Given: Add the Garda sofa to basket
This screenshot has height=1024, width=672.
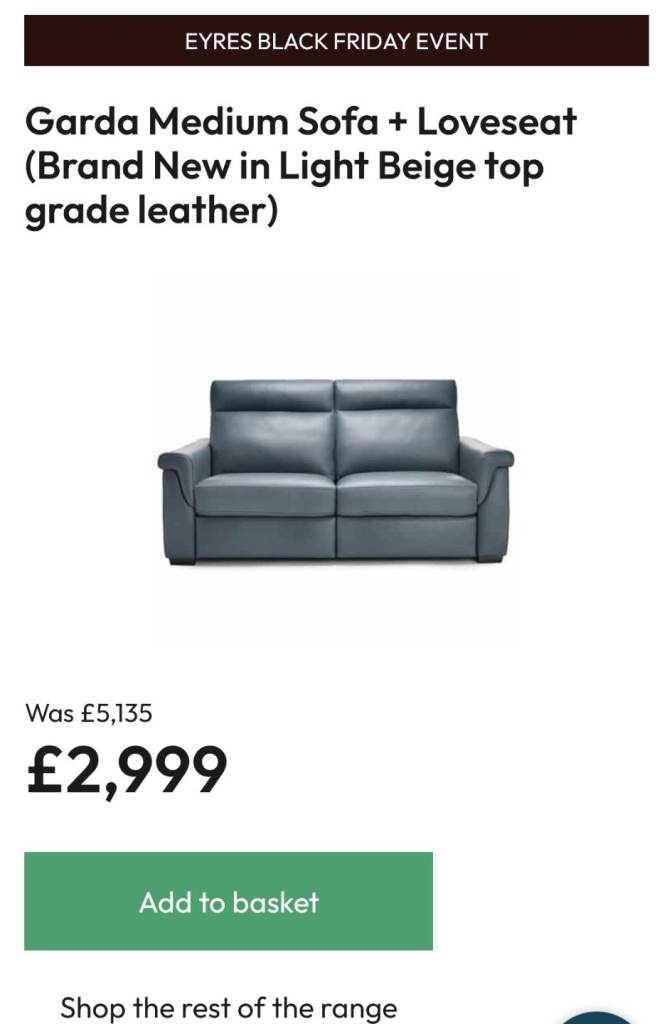Looking at the screenshot, I should [228, 901].
